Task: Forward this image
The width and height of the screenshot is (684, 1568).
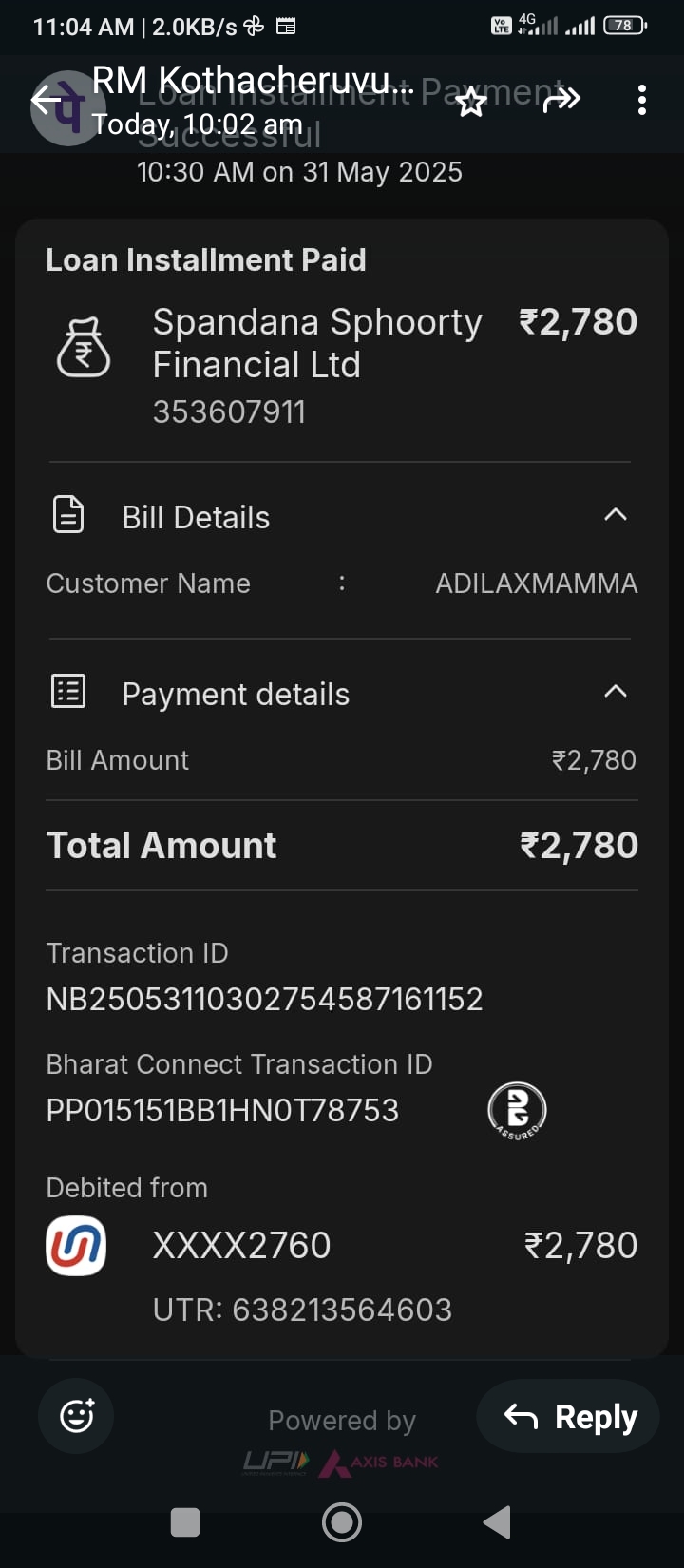Action: pyautogui.click(x=560, y=99)
